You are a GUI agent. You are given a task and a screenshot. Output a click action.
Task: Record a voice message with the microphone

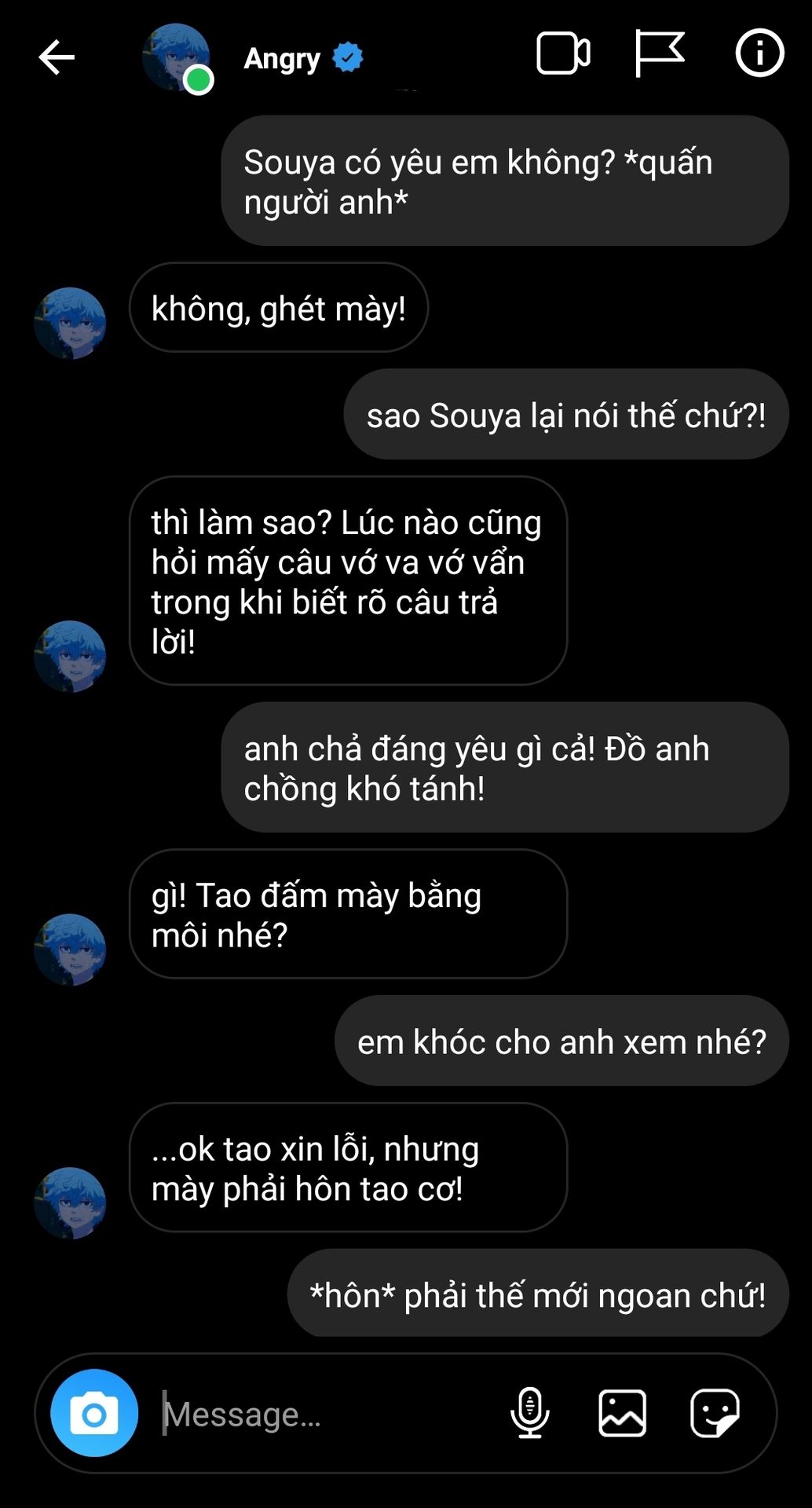(530, 1413)
